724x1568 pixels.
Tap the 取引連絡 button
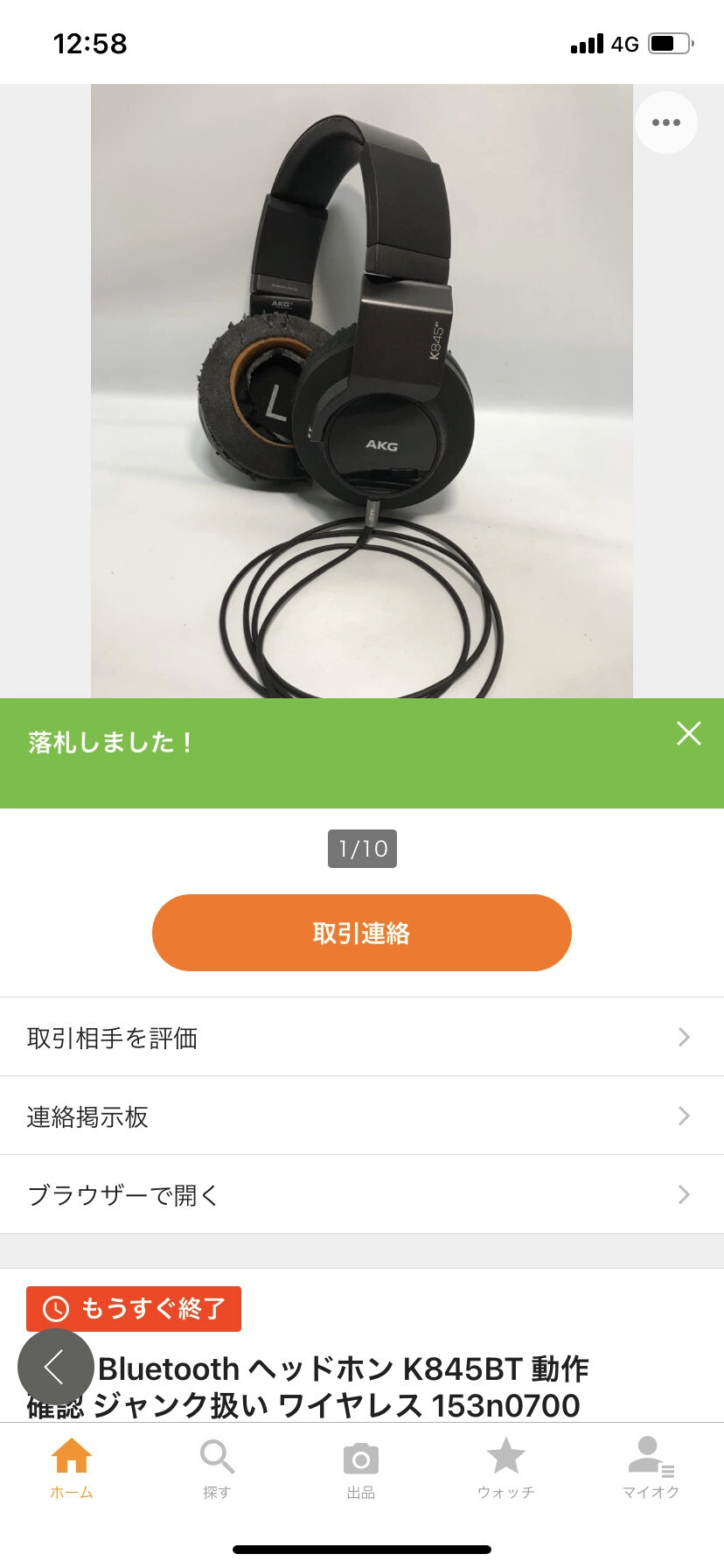tap(361, 933)
